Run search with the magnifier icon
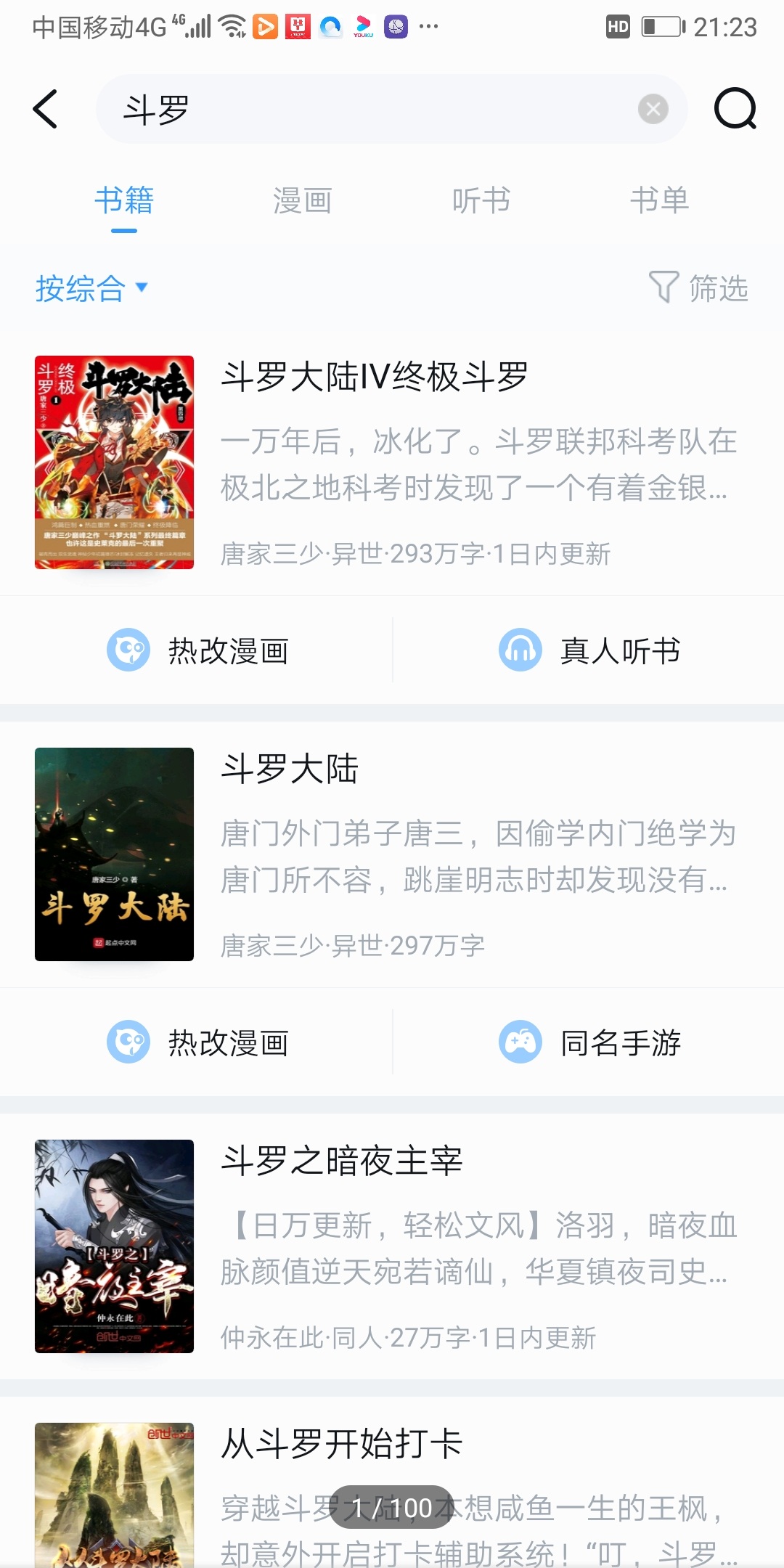The image size is (784, 1568). tap(735, 110)
